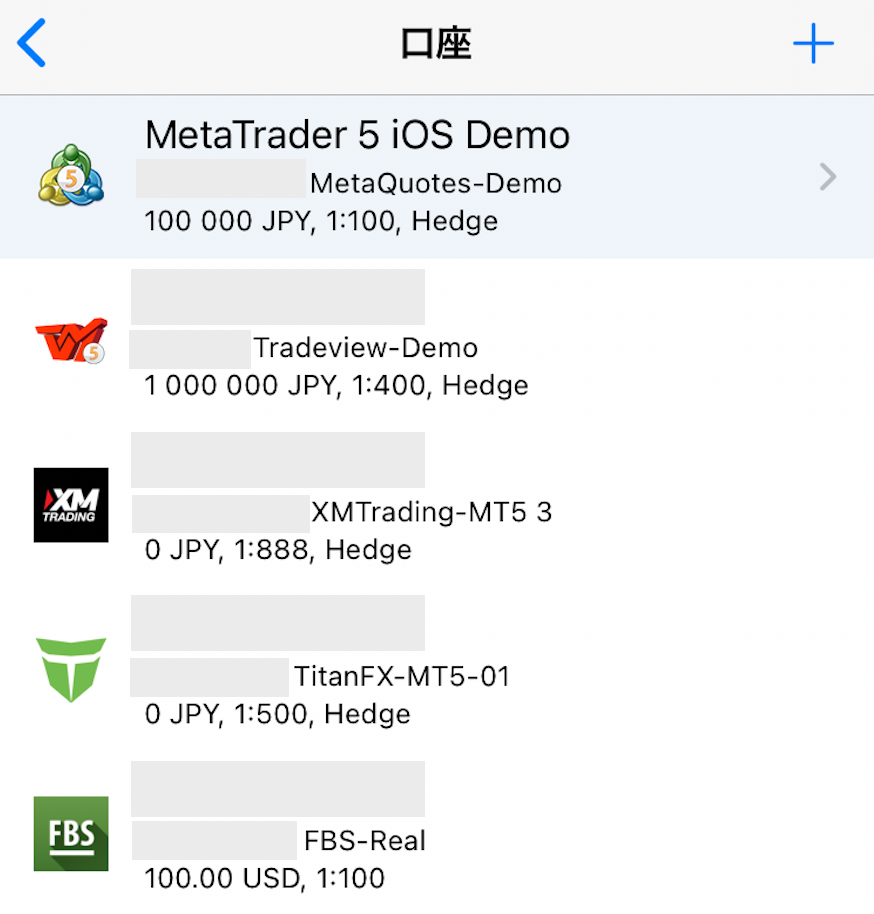Tap the 口座 screen title

pyautogui.click(x=436, y=43)
